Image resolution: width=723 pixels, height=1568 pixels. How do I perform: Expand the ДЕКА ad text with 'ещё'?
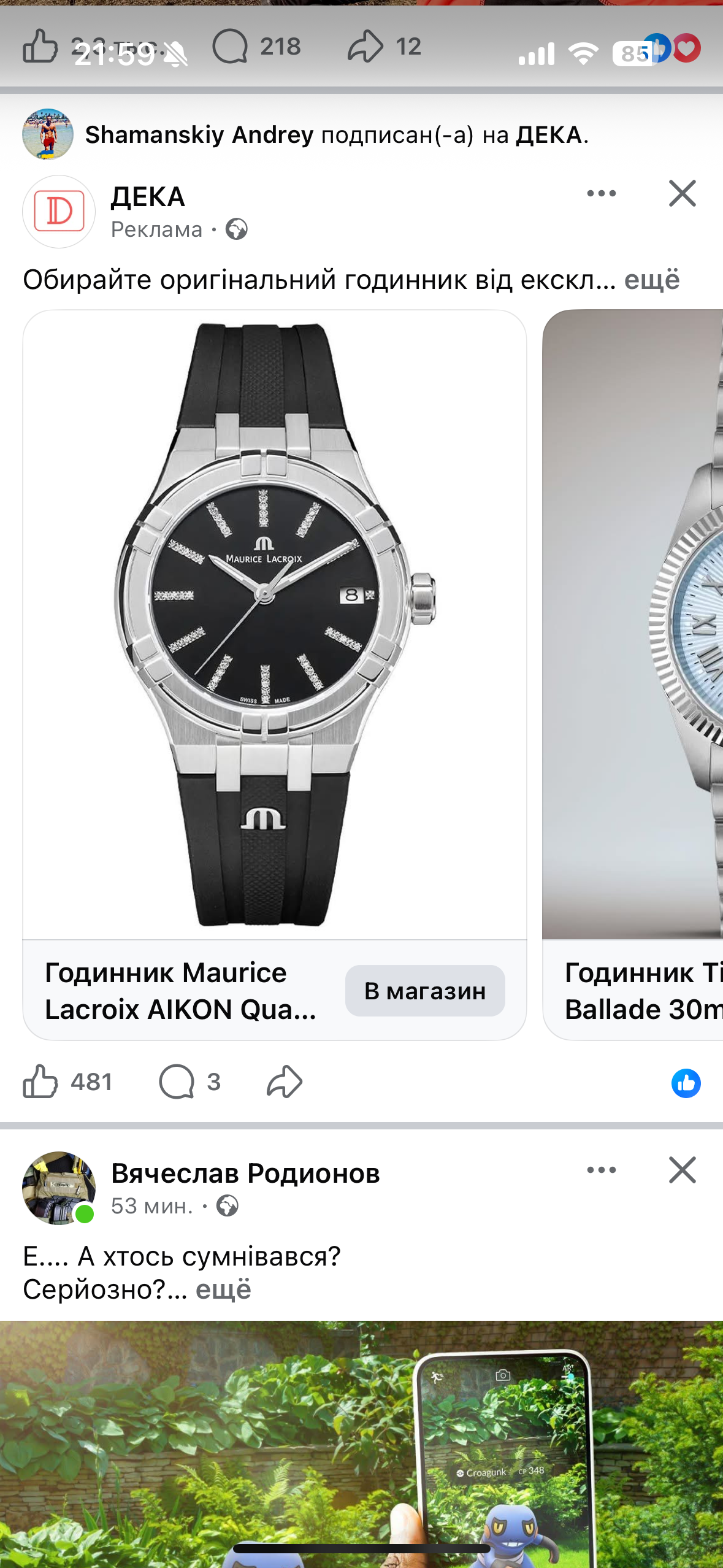point(651,280)
